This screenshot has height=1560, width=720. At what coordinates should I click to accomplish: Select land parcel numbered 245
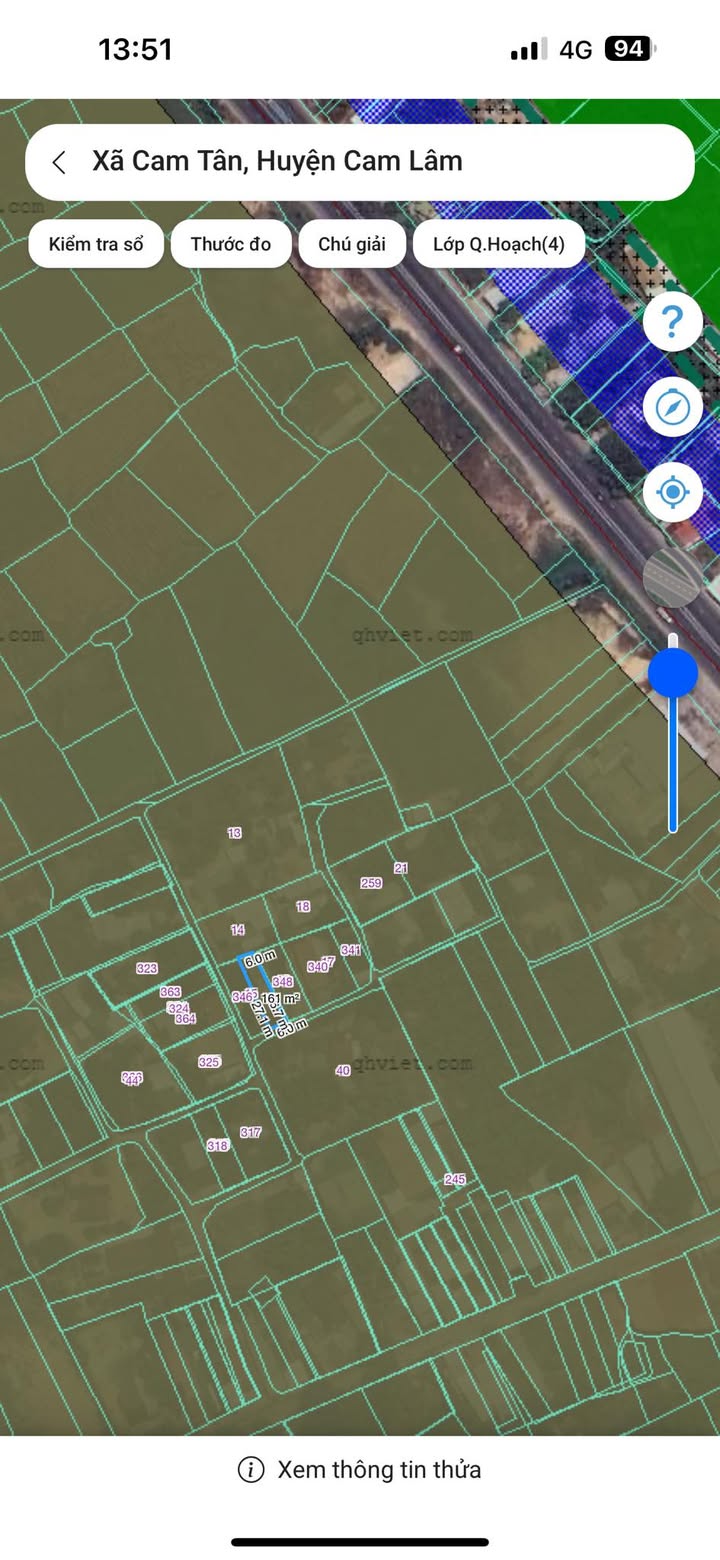455,1180
